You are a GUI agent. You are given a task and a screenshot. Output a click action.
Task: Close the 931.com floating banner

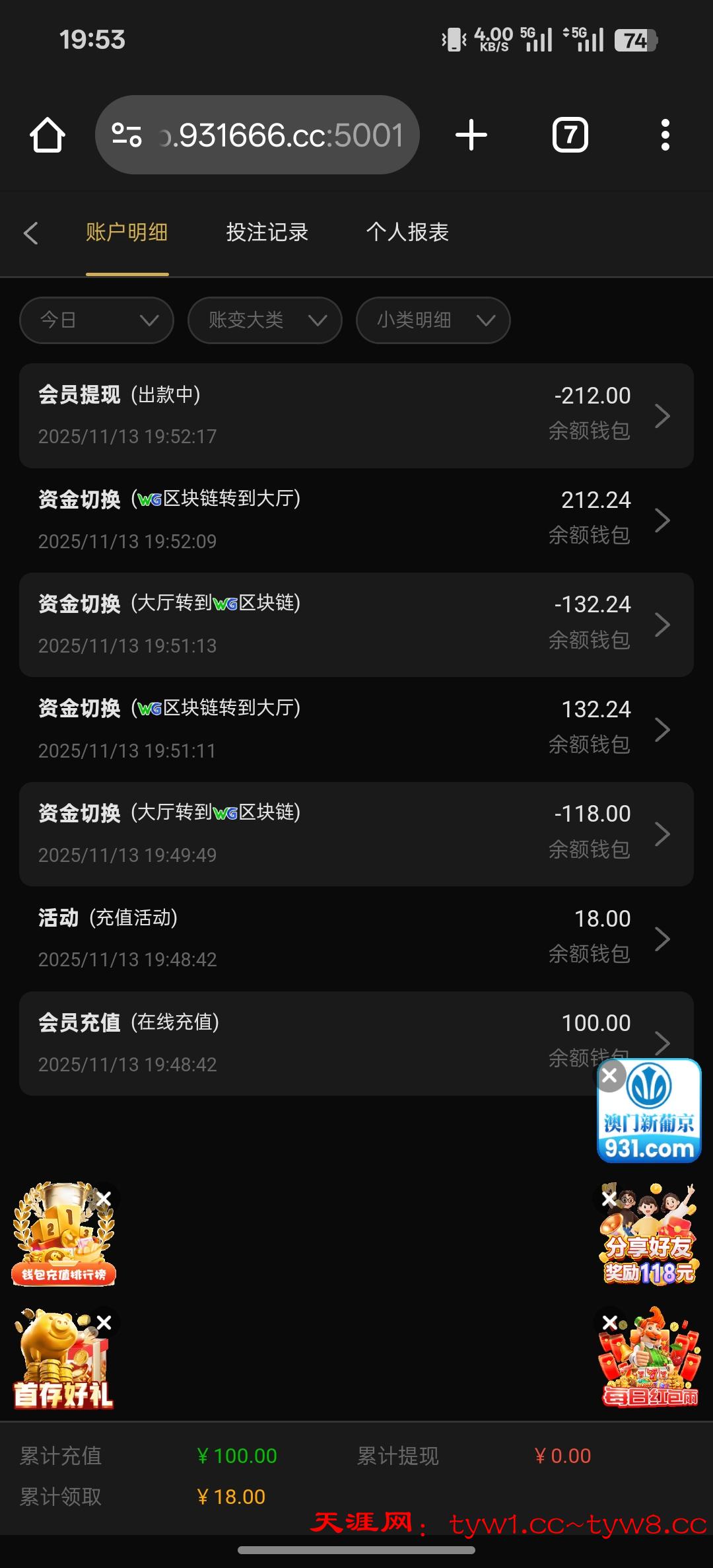click(610, 1075)
